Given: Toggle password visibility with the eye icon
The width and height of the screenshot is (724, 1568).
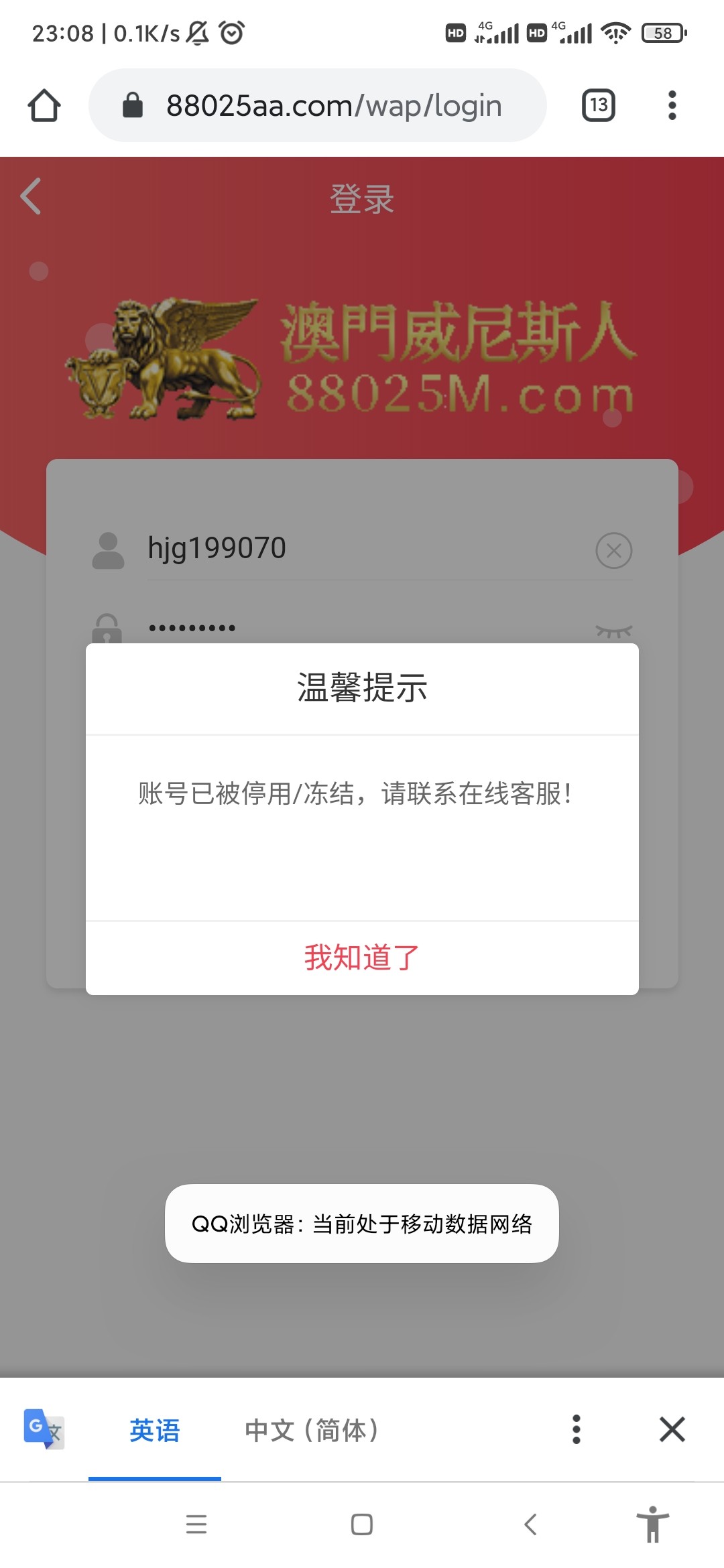Looking at the screenshot, I should click(x=614, y=629).
